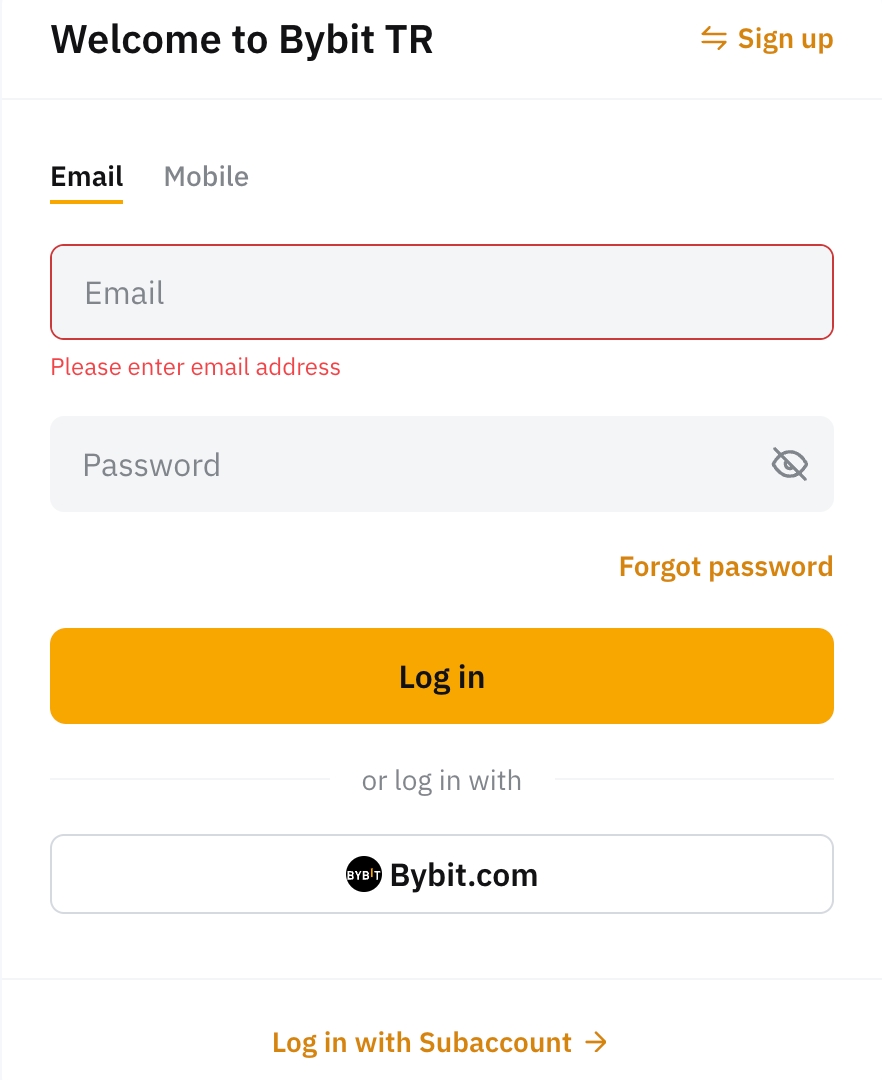Log in with Bybit.com
Viewport: 882px width, 1080px height.
pyautogui.click(x=441, y=875)
